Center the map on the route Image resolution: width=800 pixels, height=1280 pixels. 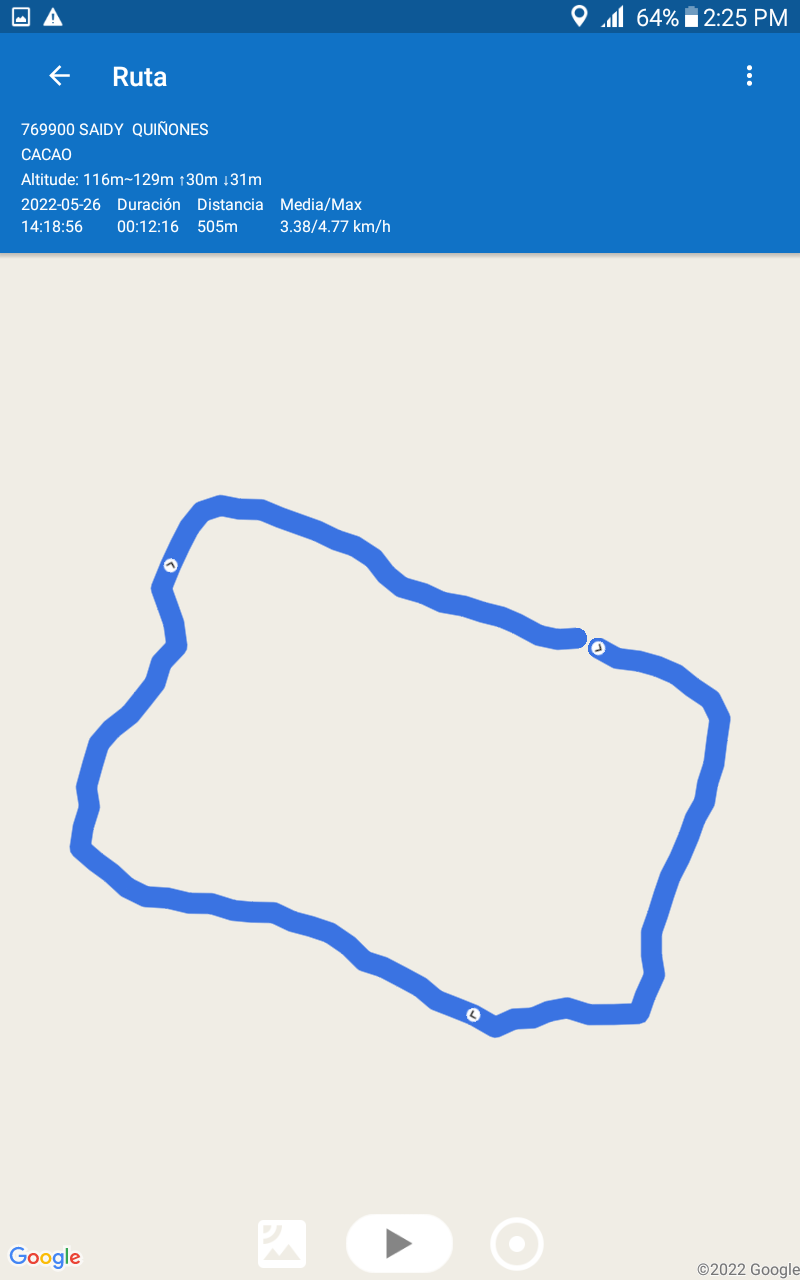coord(517,1244)
